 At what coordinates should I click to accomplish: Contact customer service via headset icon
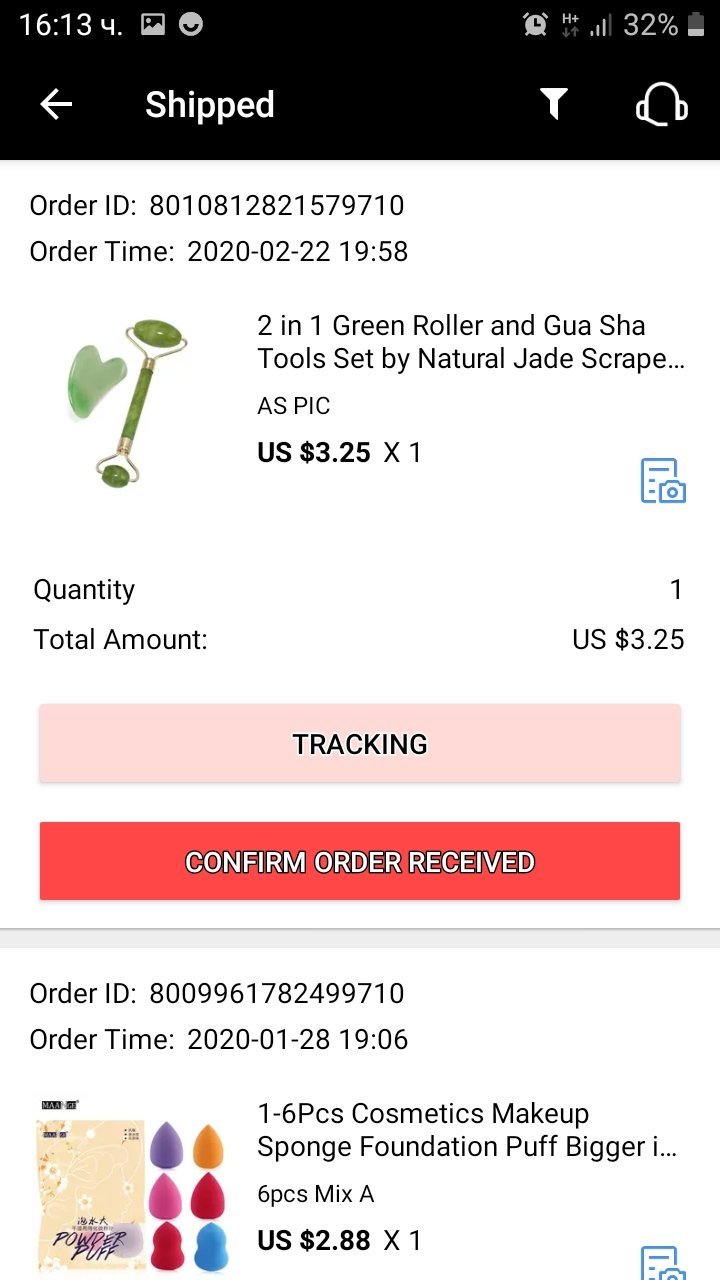pyautogui.click(x=662, y=104)
